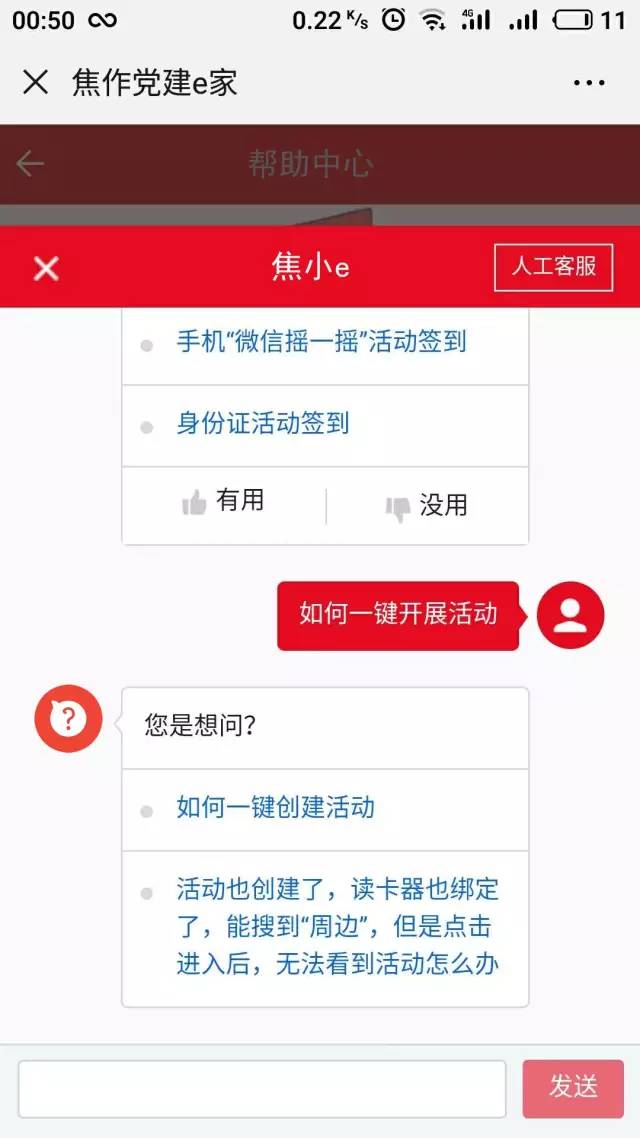
Task: Close the 焦作党建e家 web page
Action: [x=36, y=82]
